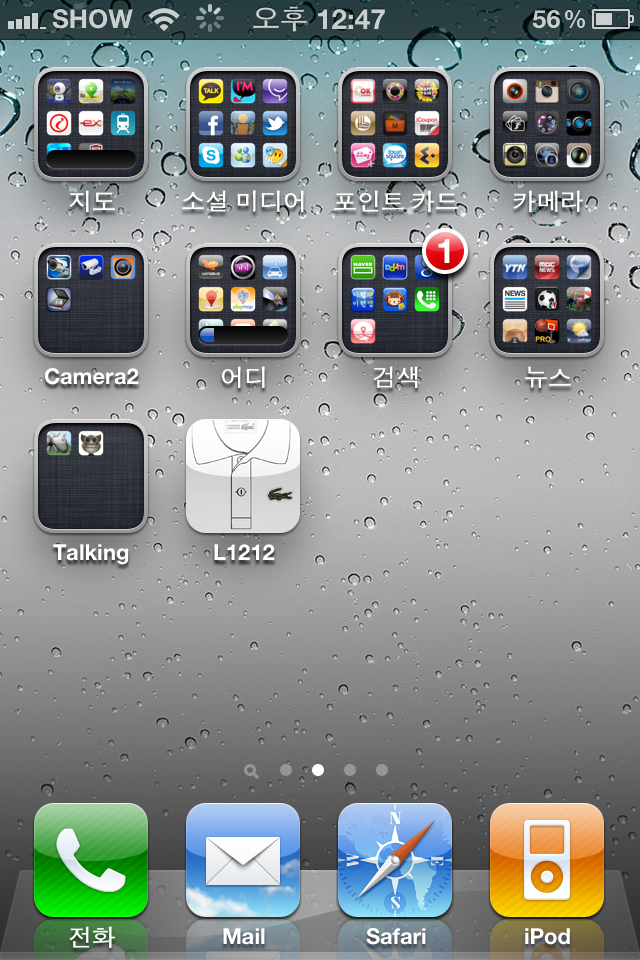
Task: Open the Talking folder
Action: 91,476
